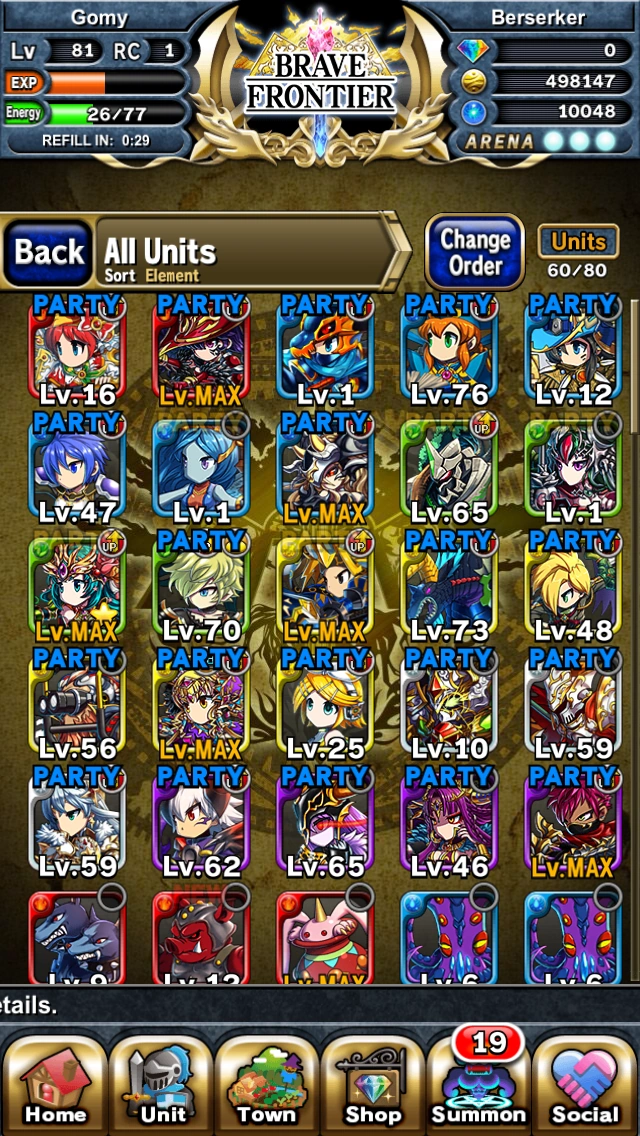
Task: Select the Lv.46 unit
Action: (x=449, y=822)
